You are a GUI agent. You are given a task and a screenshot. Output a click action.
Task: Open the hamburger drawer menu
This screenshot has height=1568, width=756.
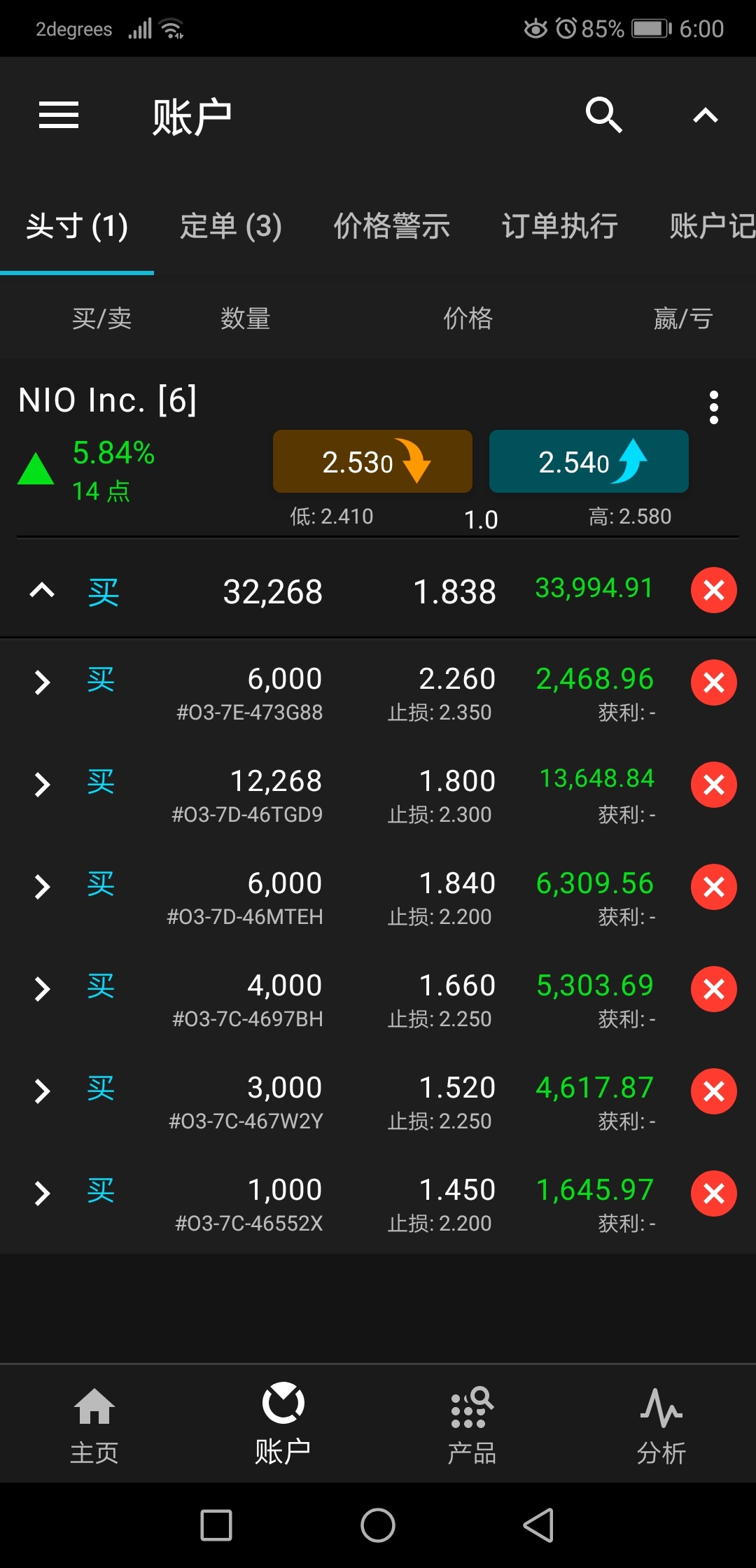tap(59, 115)
